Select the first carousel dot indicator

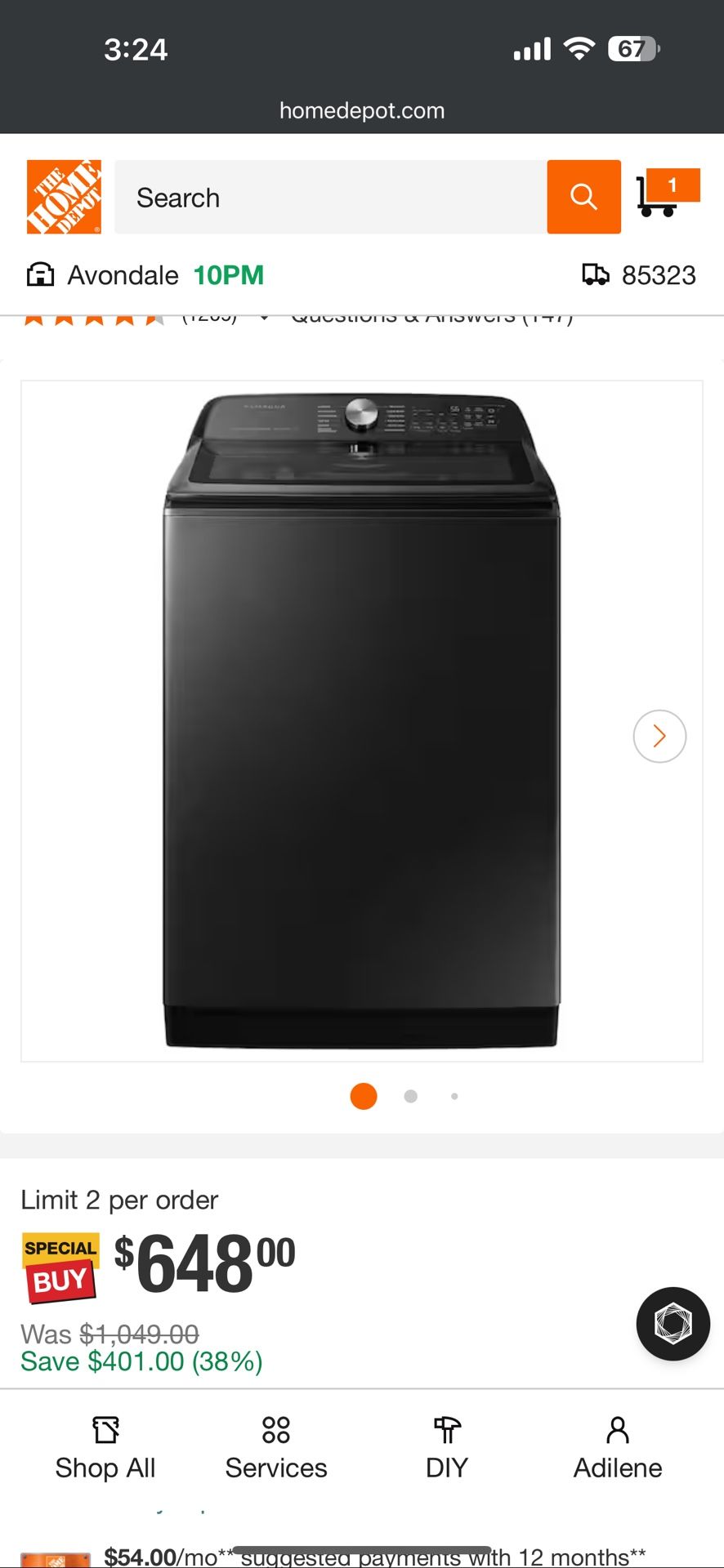tap(363, 1096)
